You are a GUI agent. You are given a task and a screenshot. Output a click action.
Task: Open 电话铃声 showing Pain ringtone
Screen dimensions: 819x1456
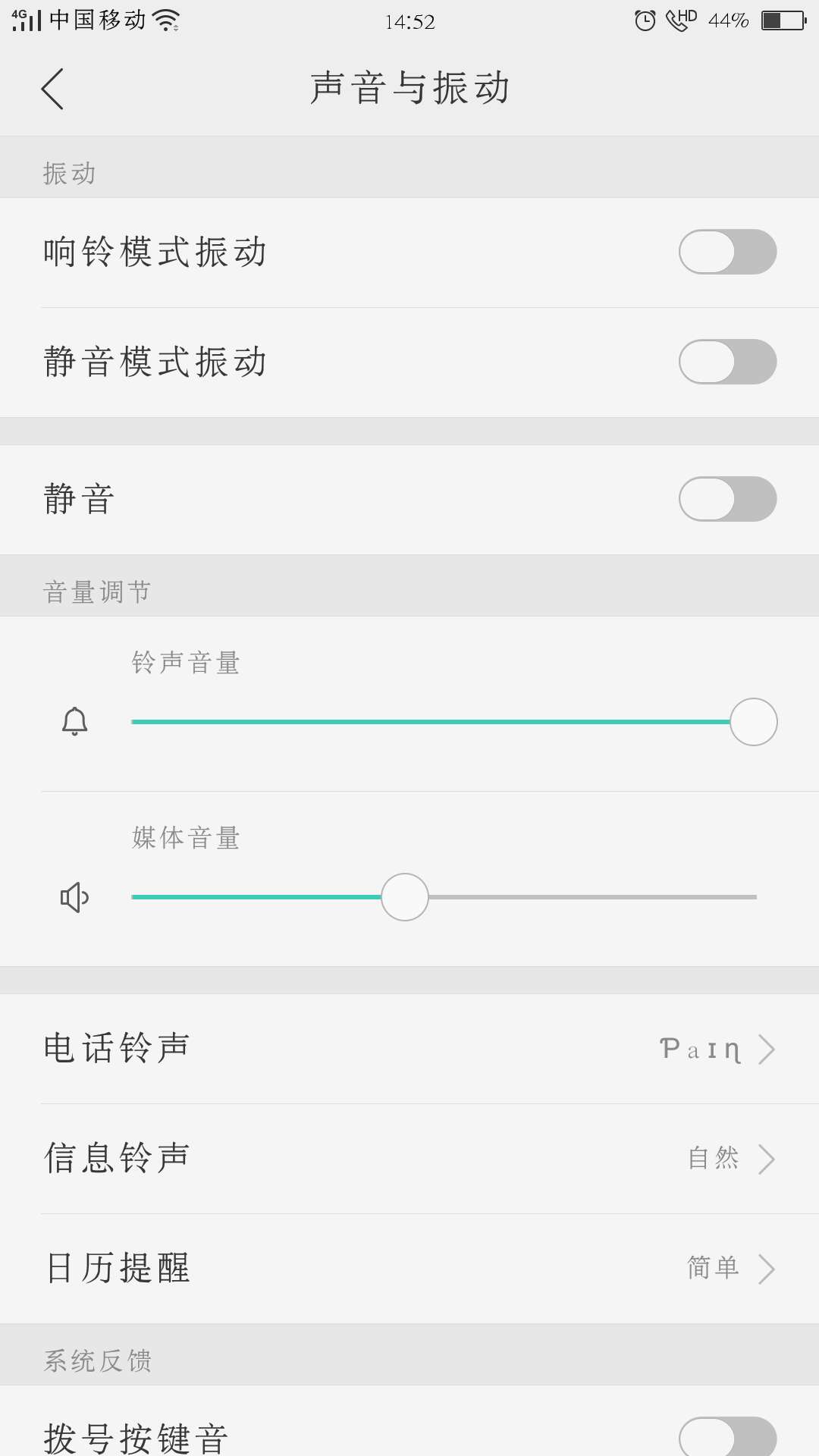click(409, 1049)
